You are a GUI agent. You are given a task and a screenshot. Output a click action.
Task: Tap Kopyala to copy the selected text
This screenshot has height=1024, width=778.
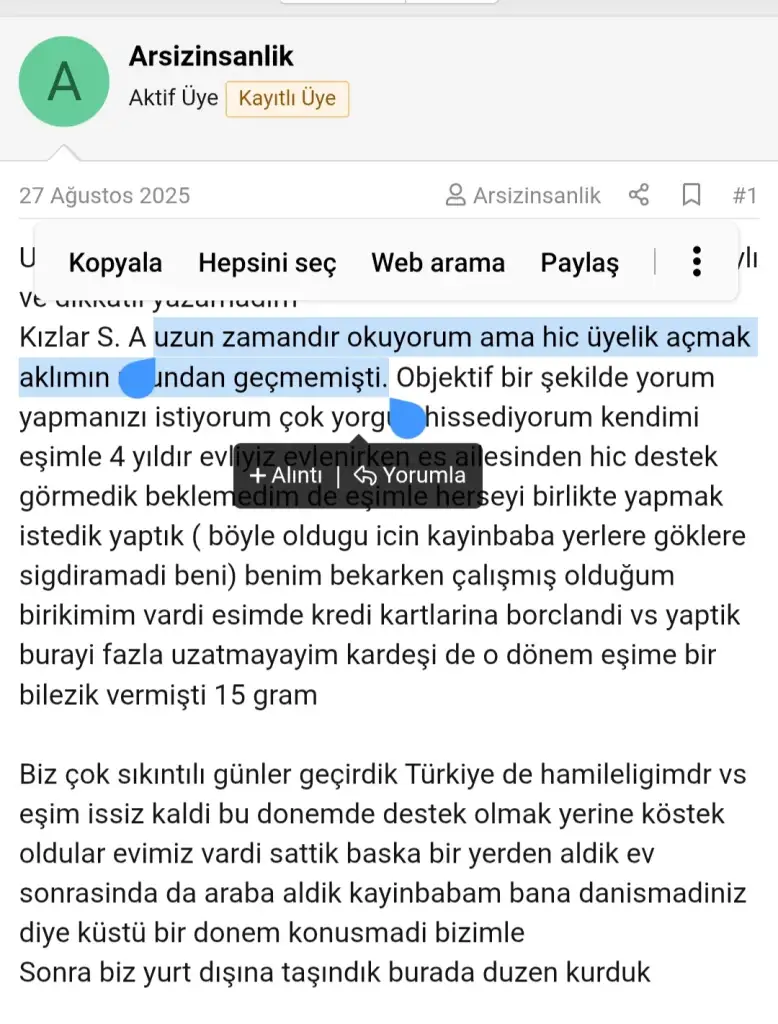tap(115, 263)
